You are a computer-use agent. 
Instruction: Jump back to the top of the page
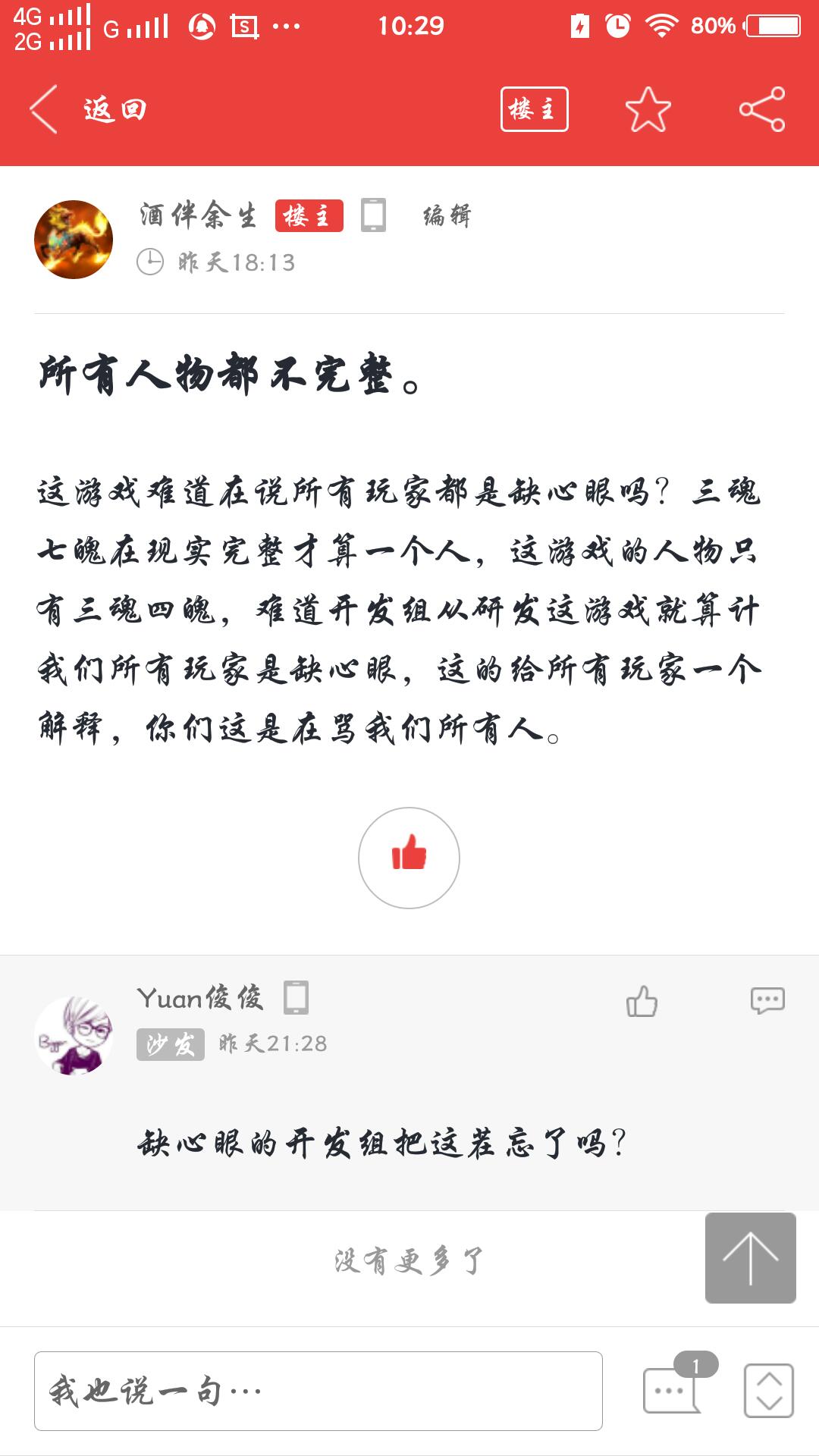click(x=750, y=1258)
